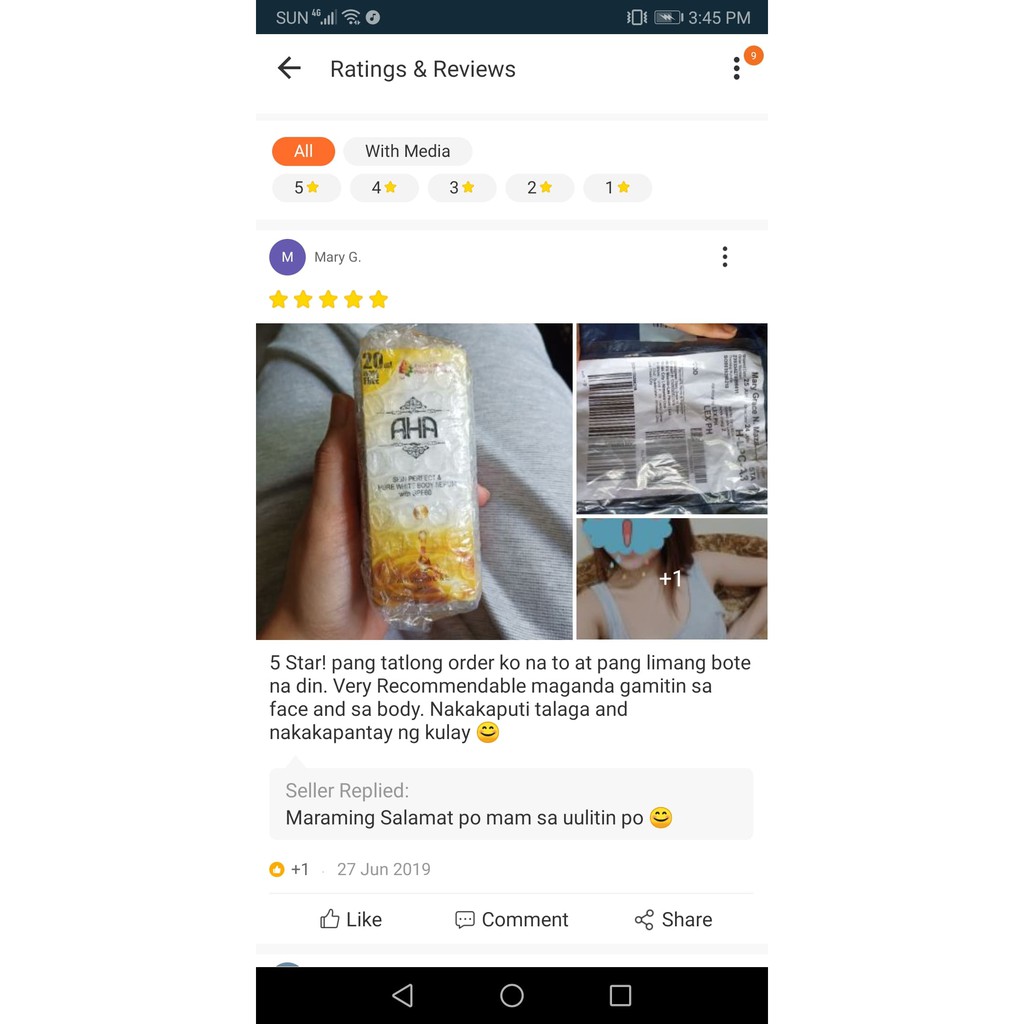Open the +1 more photos tile
1024x1024 pixels.
tap(672, 579)
